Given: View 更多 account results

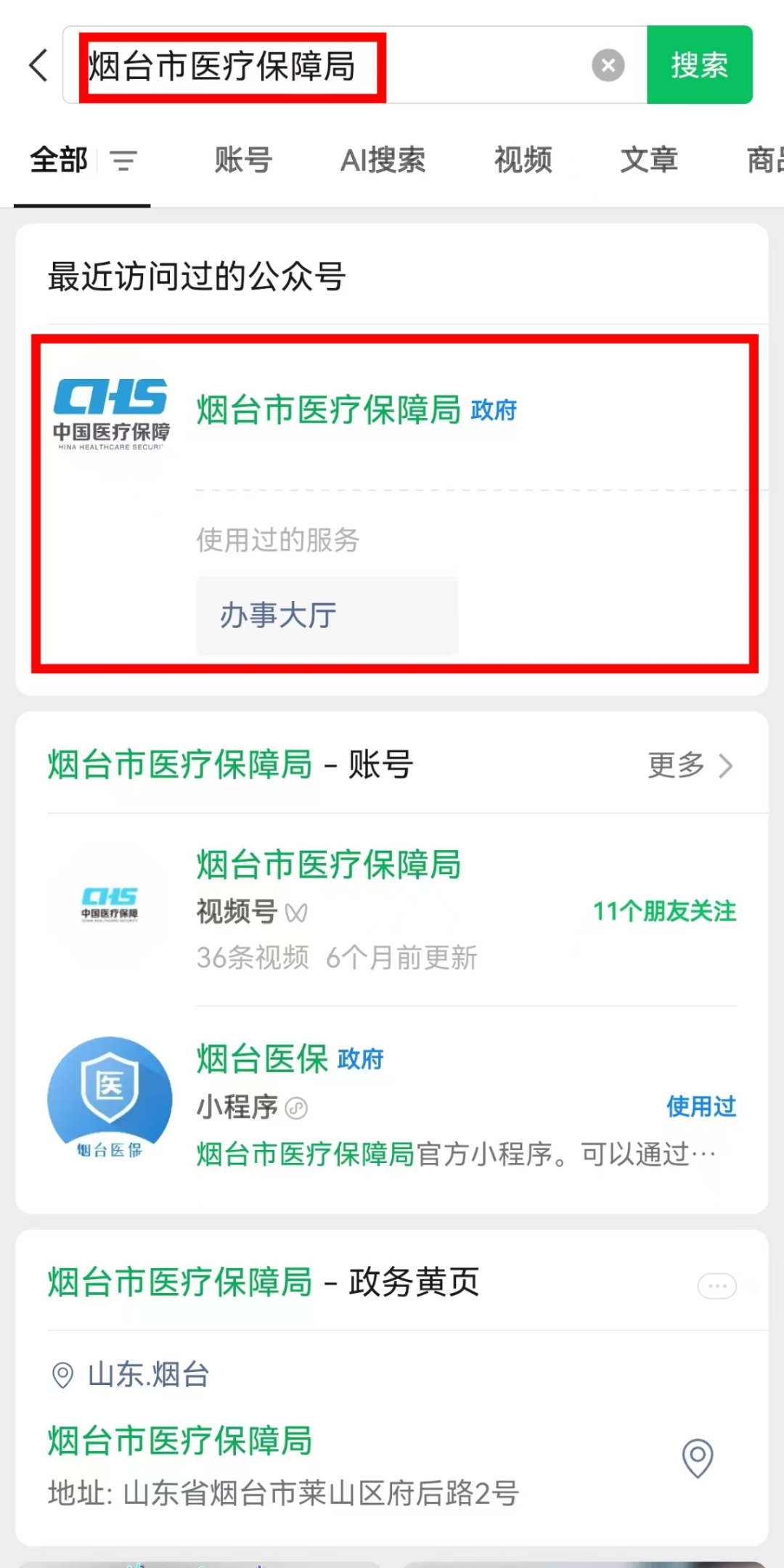Looking at the screenshot, I should pos(690,765).
